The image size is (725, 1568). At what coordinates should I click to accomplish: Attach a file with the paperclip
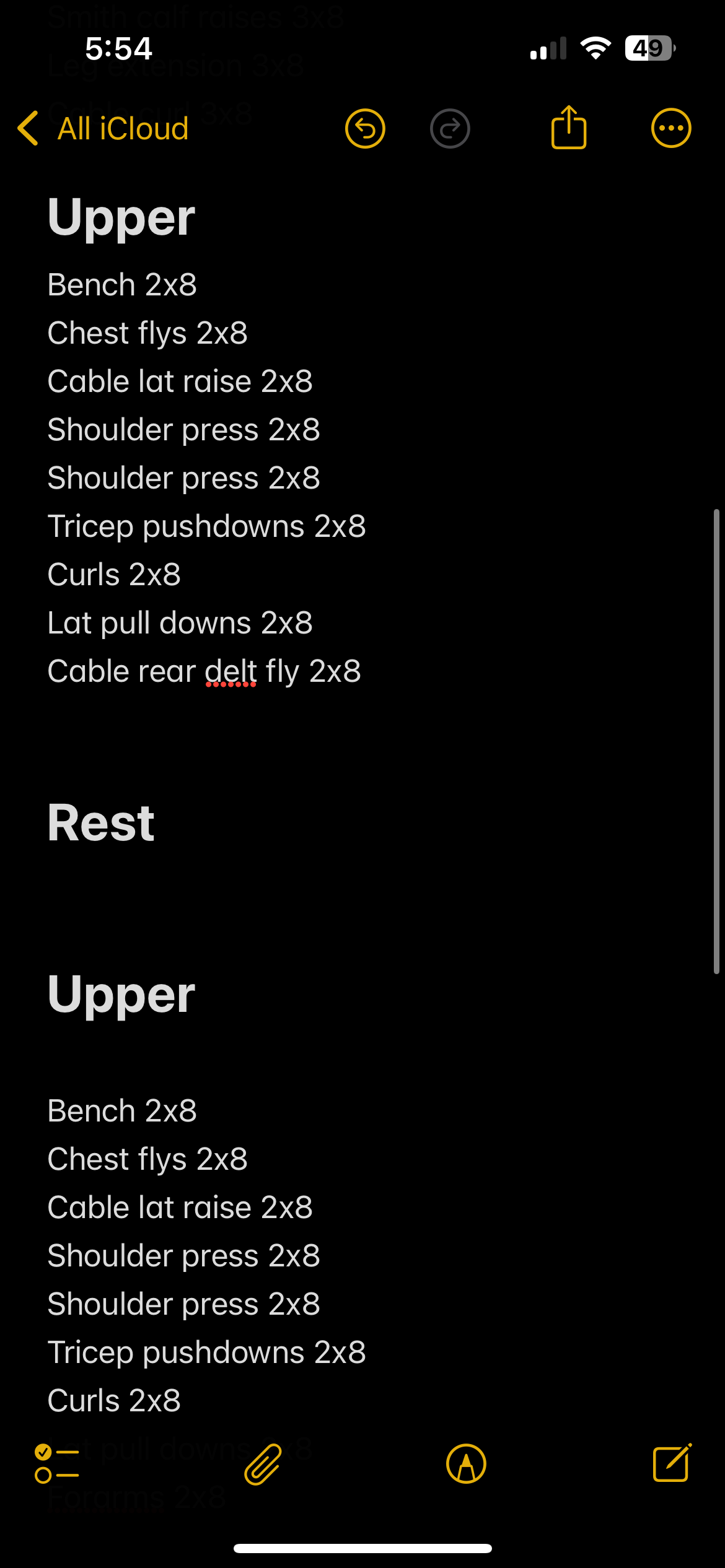coord(263,1464)
